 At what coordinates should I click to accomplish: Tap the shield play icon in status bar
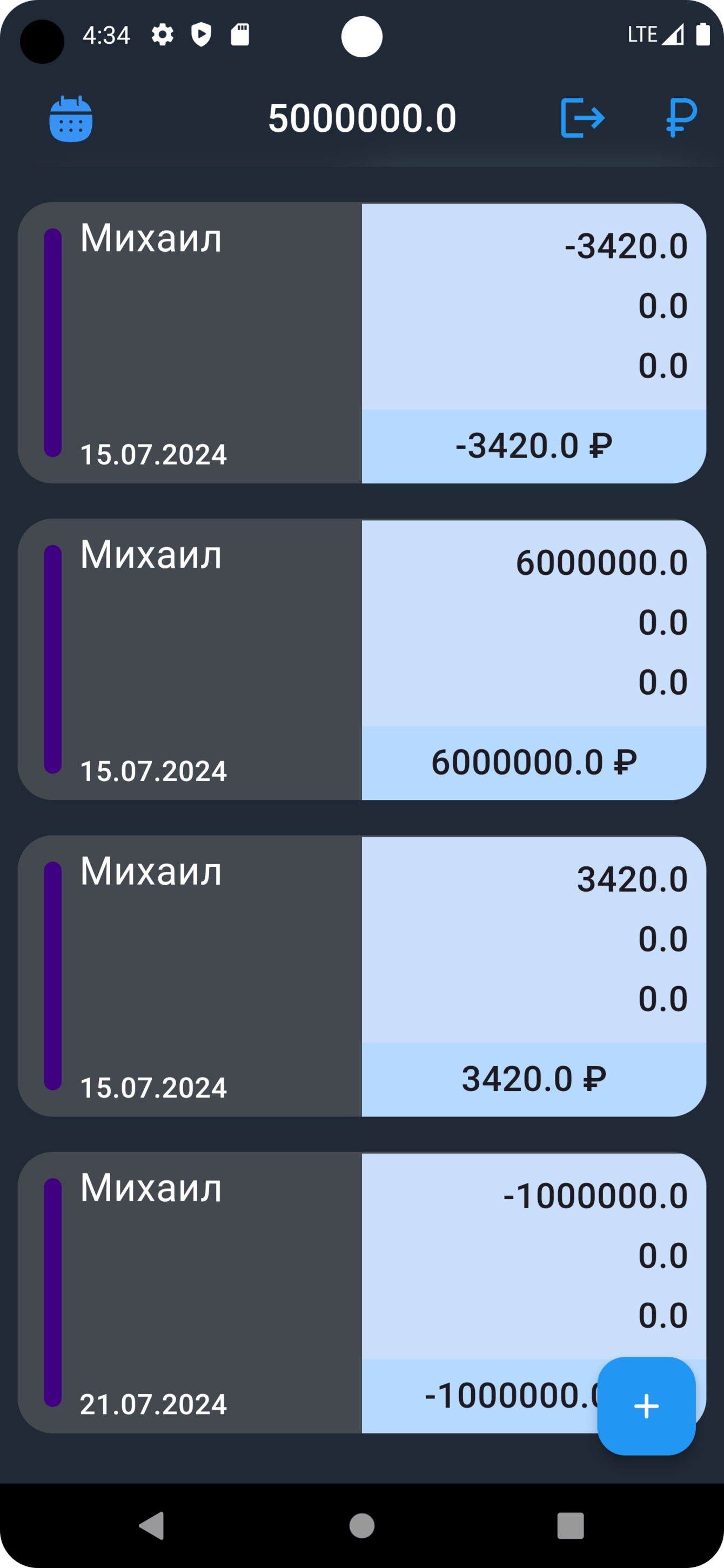(x=201, y=35)
